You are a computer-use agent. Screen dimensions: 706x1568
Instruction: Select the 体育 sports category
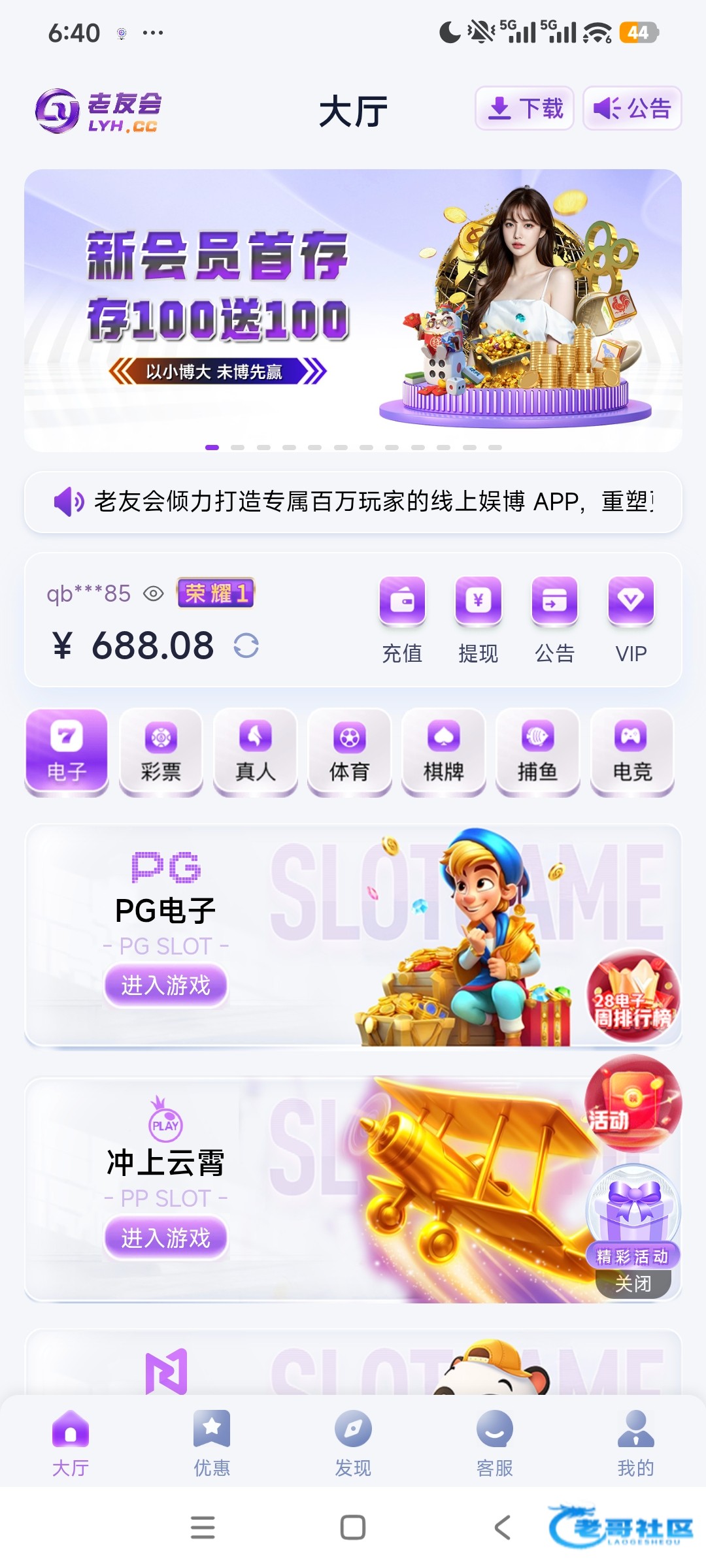349,753
